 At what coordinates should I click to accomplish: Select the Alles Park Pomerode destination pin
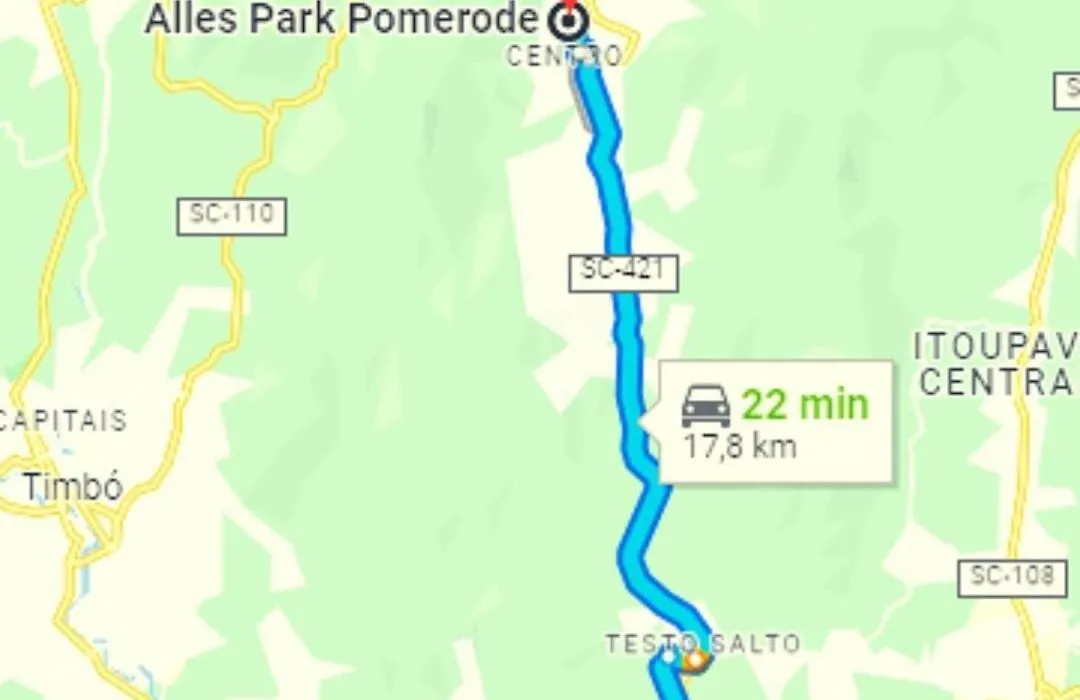pyautogui.click(x=570, y=20)
